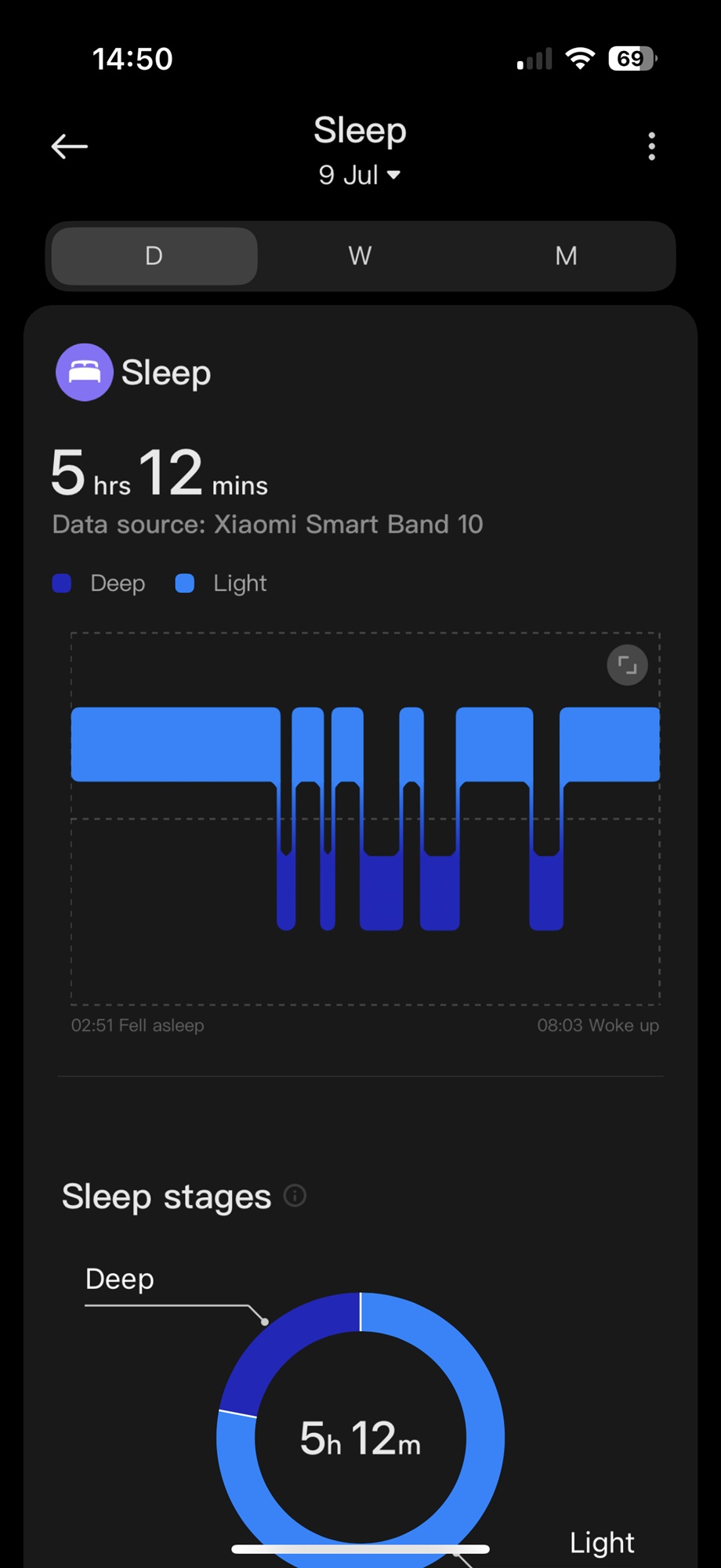Open the 9 Jul date dropdown

coord(360,174)
